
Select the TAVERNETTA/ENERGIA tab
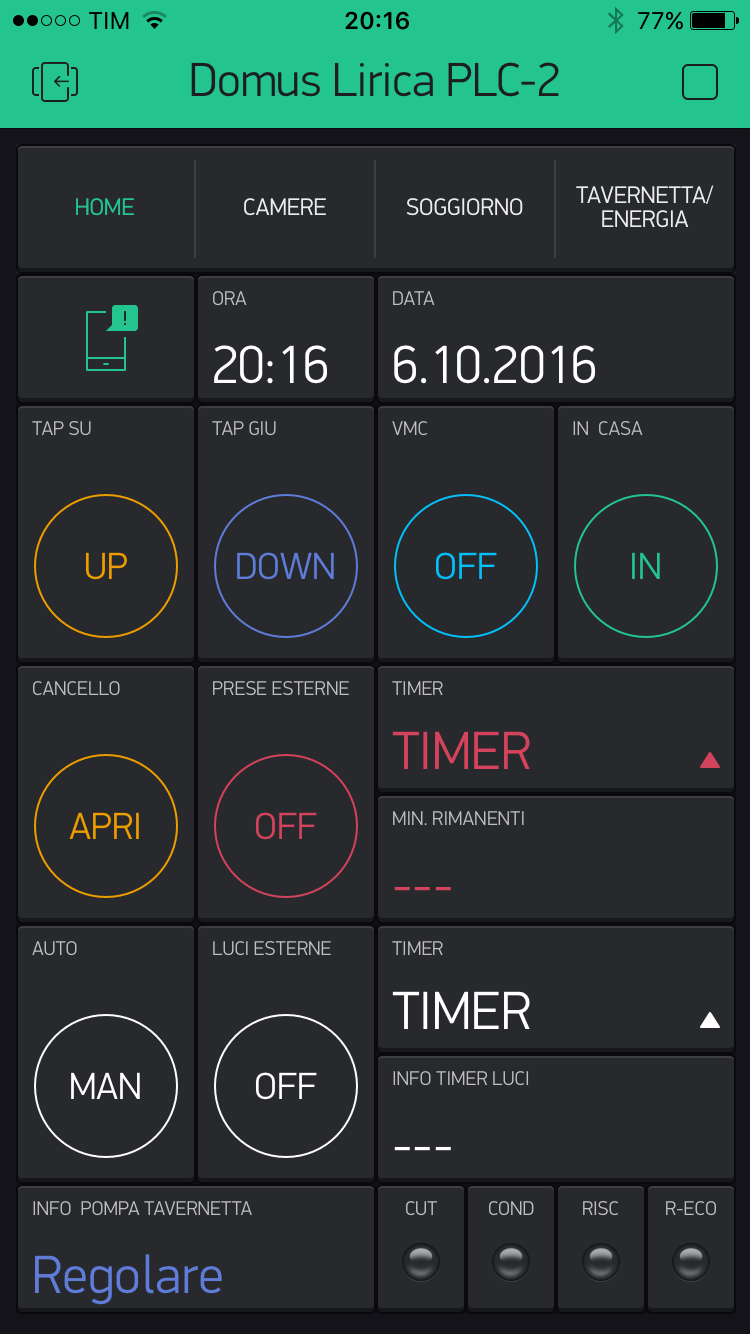click(645, 207)
